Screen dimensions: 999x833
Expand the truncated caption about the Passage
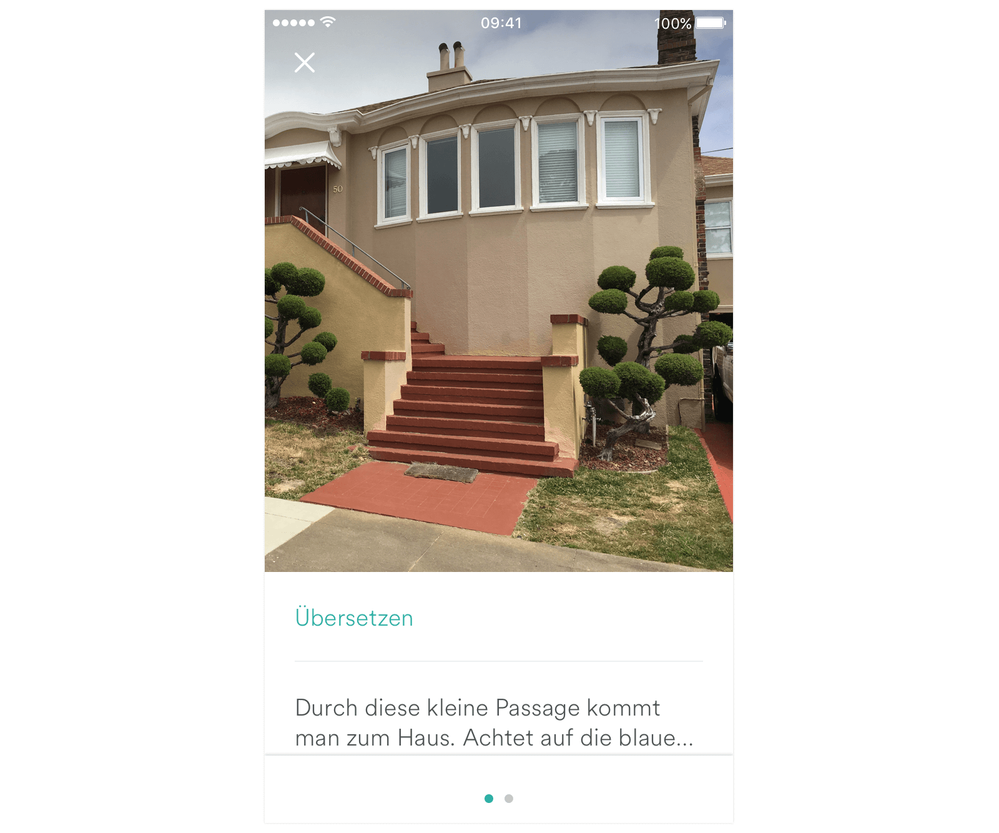[x=493, y=723]
